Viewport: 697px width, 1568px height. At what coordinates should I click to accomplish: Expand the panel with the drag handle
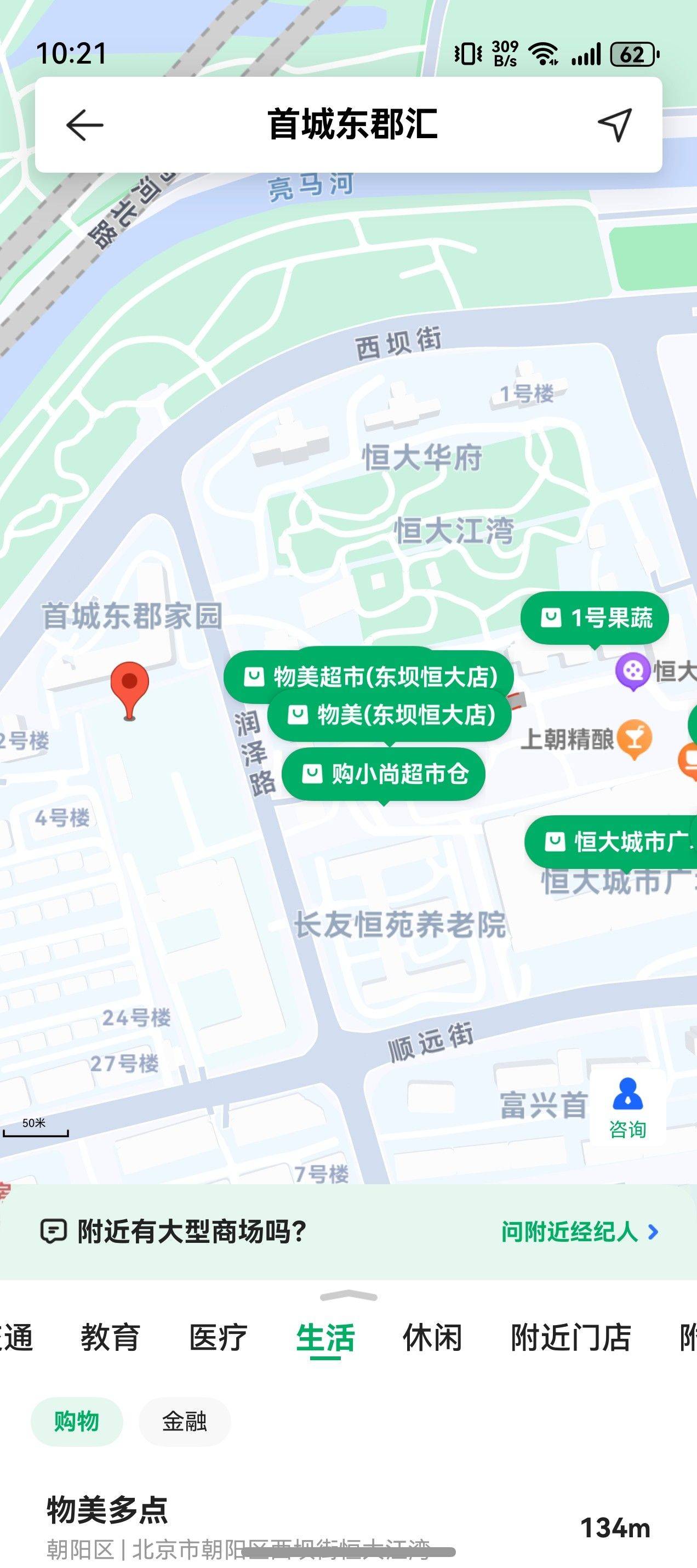[x=348, y=1297]
